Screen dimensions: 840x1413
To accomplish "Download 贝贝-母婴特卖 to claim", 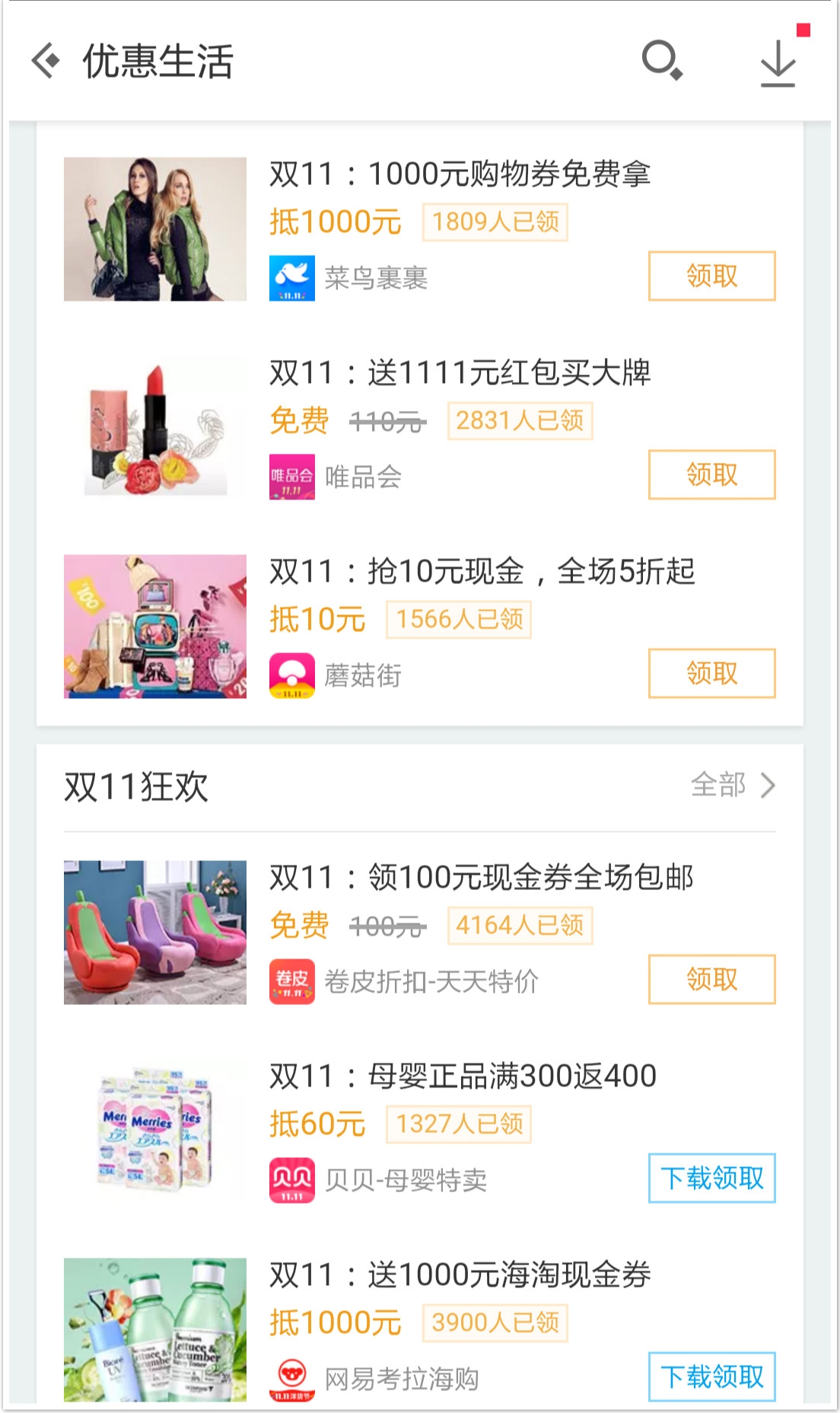I will [711, 1178].
